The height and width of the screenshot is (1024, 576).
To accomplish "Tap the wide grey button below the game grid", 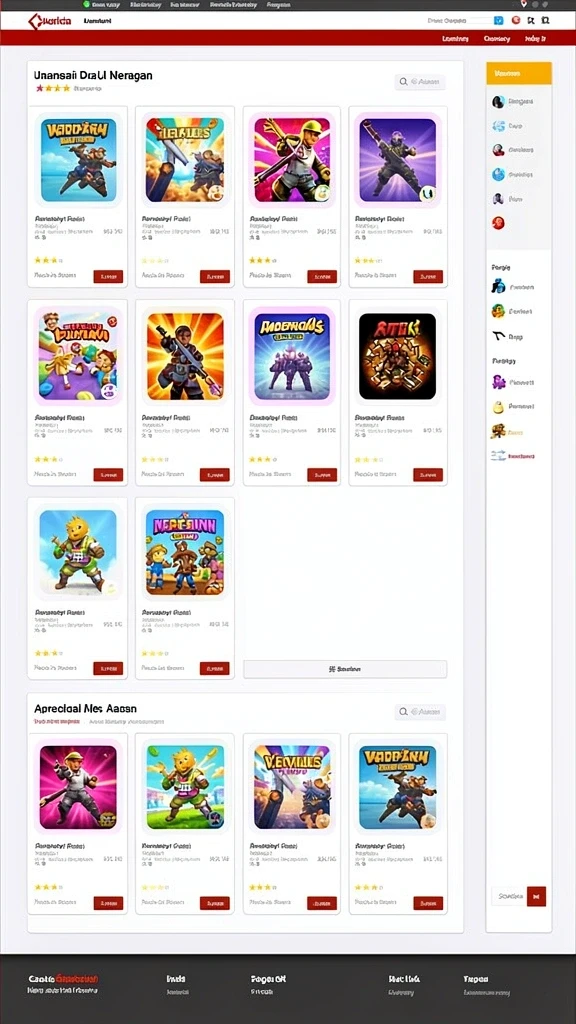I will [345, 669].
